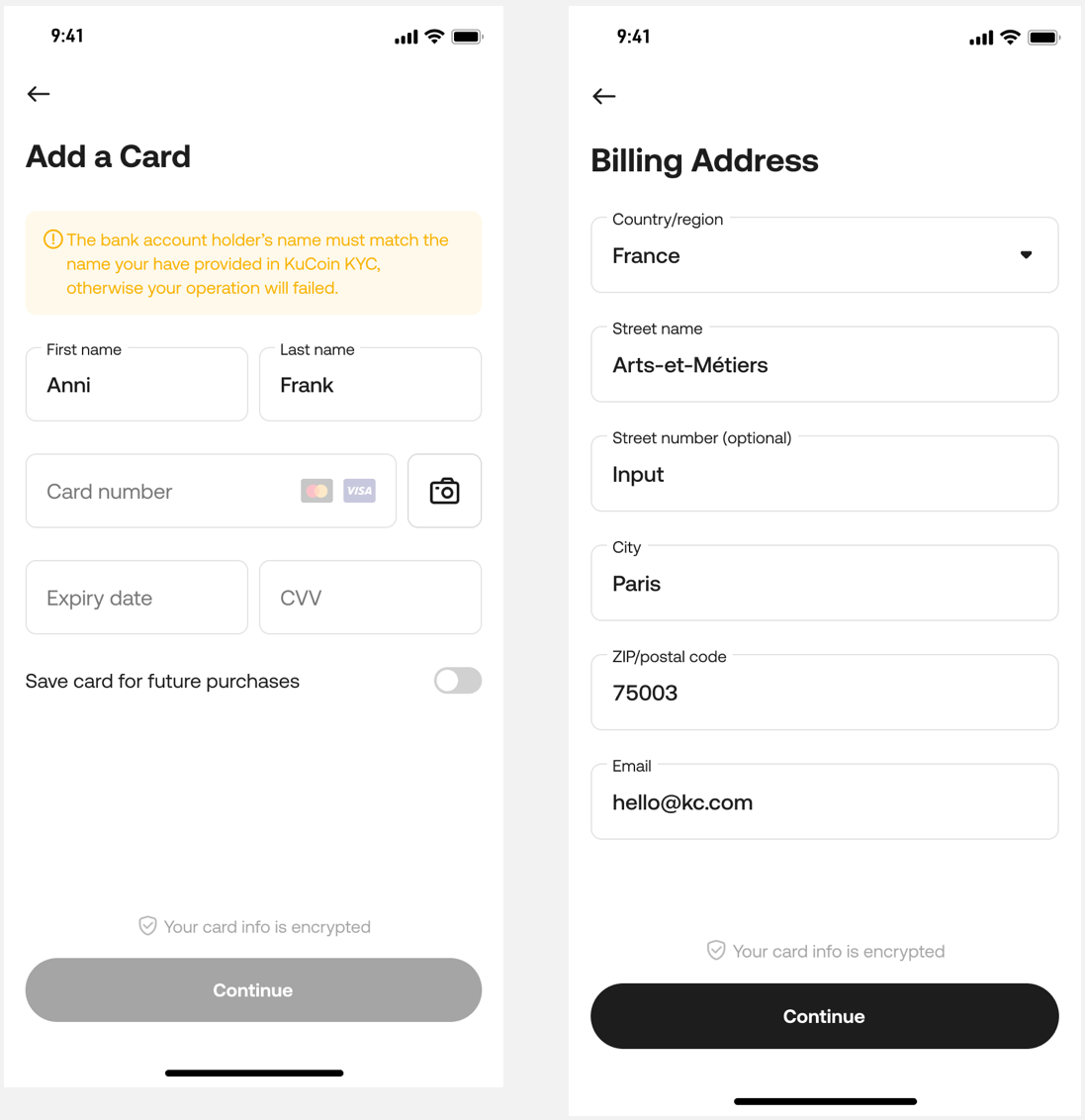Screen dimensions: 1085x1120
Task: Change the City field
Action: (x=824, y=584)
